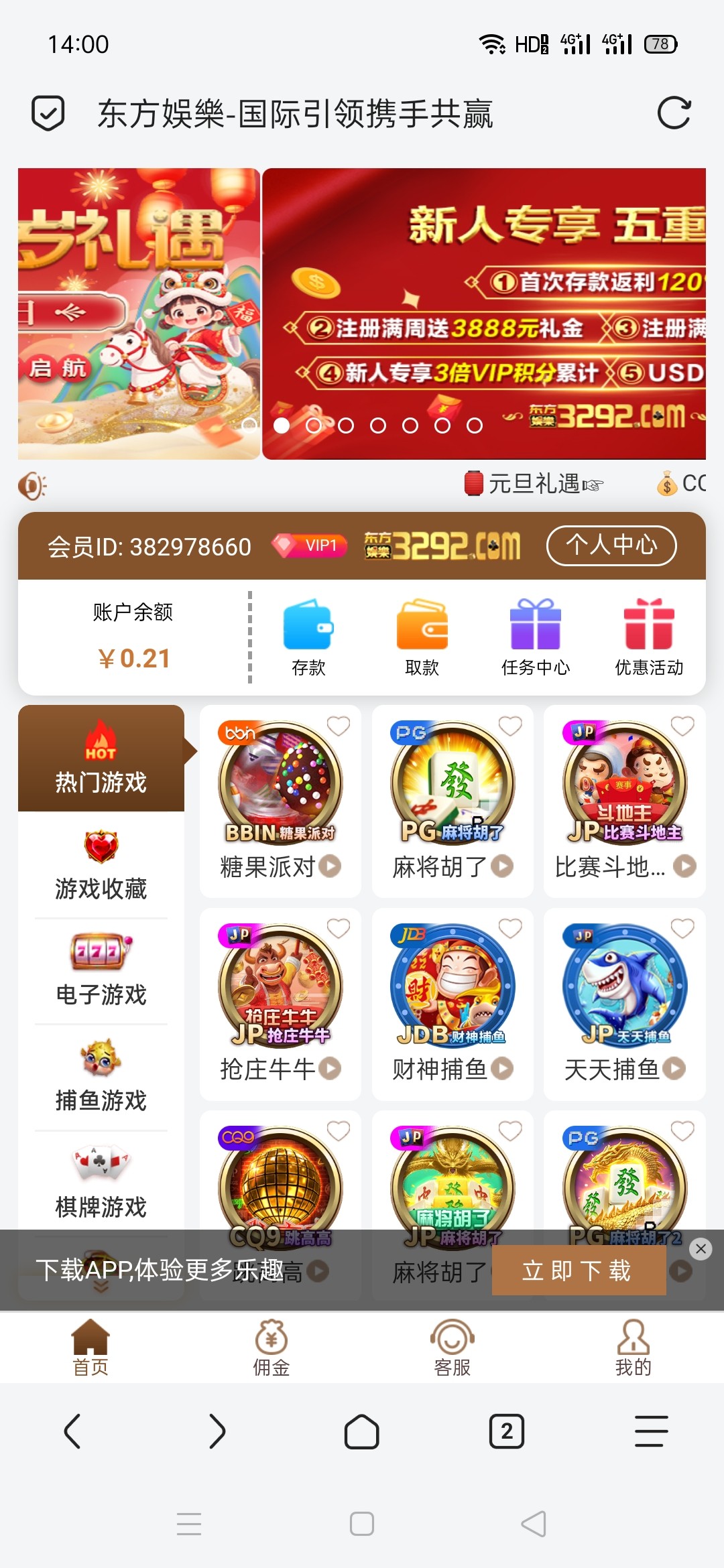The image size is (724, 1568).
Task: Dismiss the app download banner
Action: 700,1248
